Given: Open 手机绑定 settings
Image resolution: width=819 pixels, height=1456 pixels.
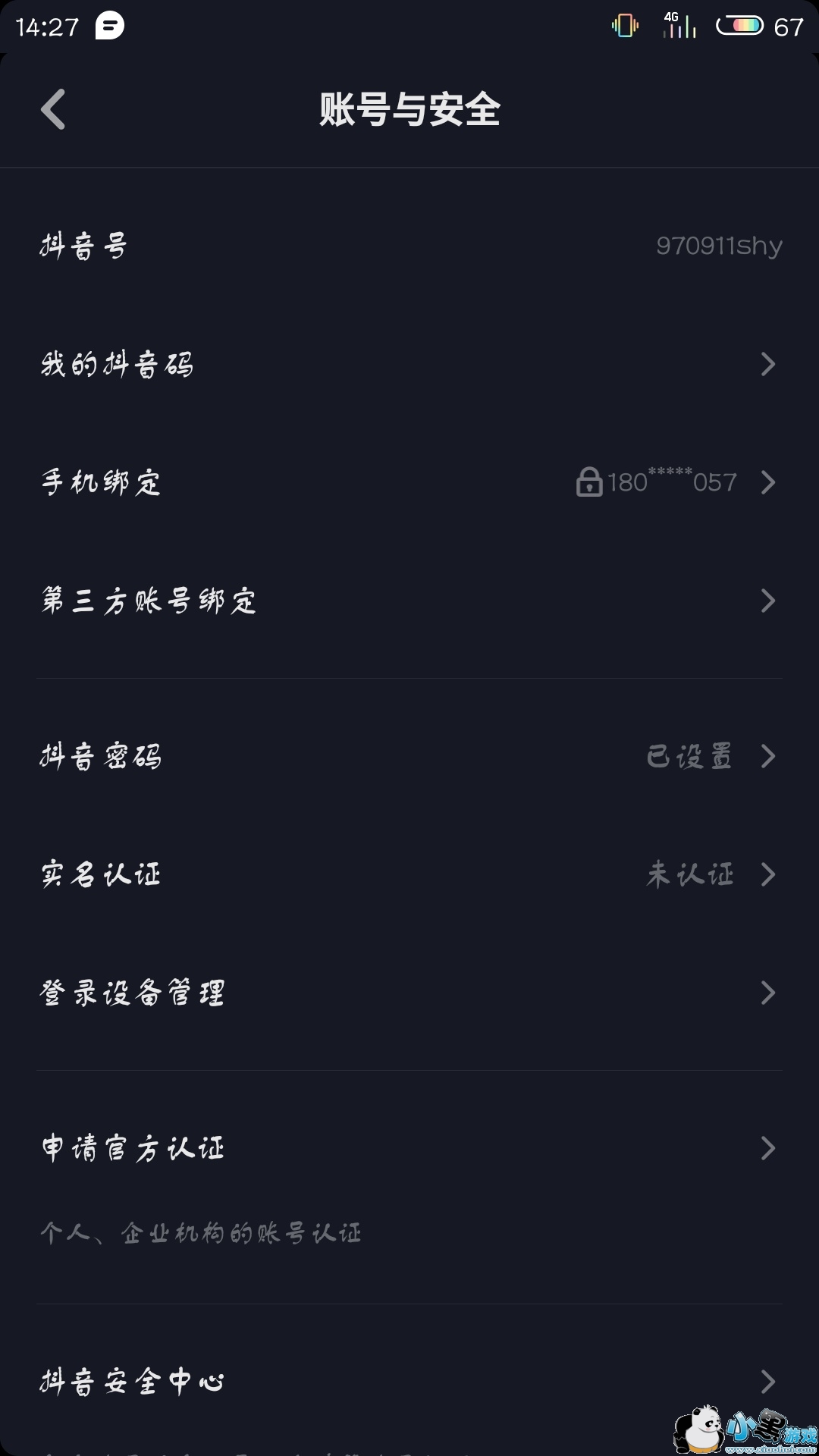Looking at the screenshot, I should pos(409,482).
